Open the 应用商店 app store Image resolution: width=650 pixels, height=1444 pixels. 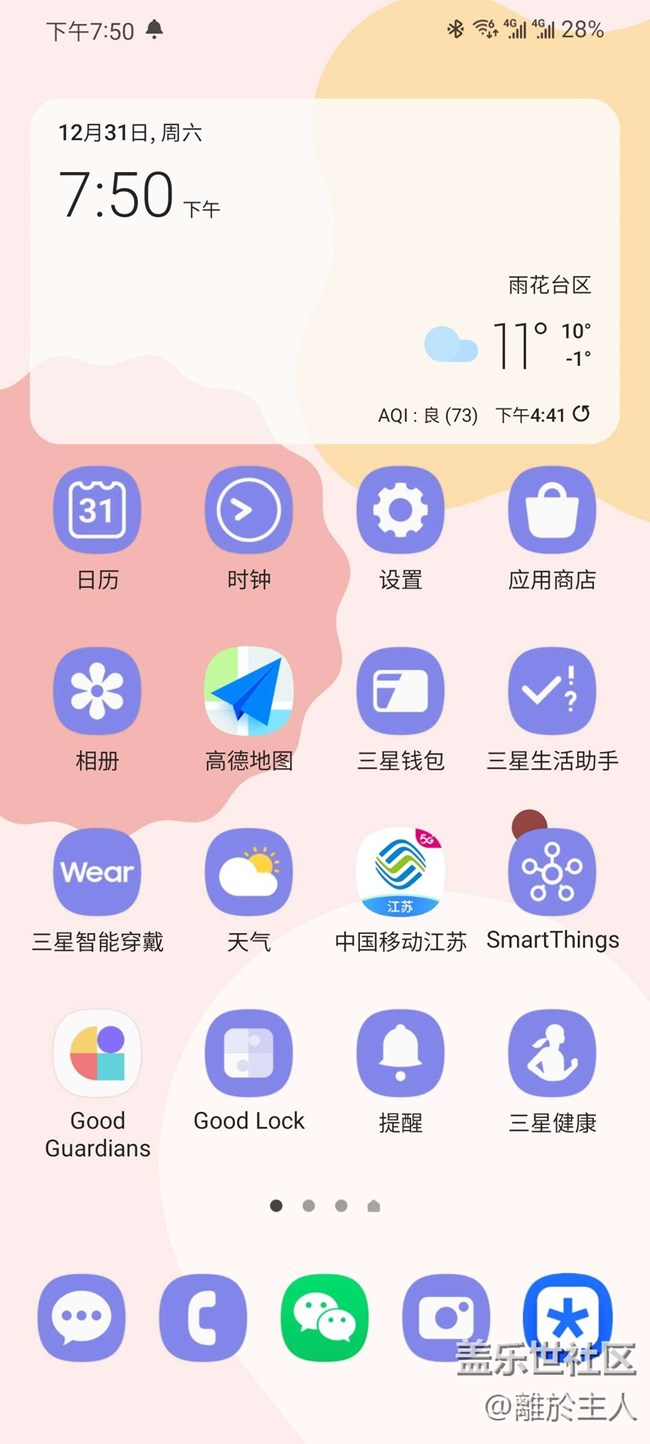click(x=552, y=511)
